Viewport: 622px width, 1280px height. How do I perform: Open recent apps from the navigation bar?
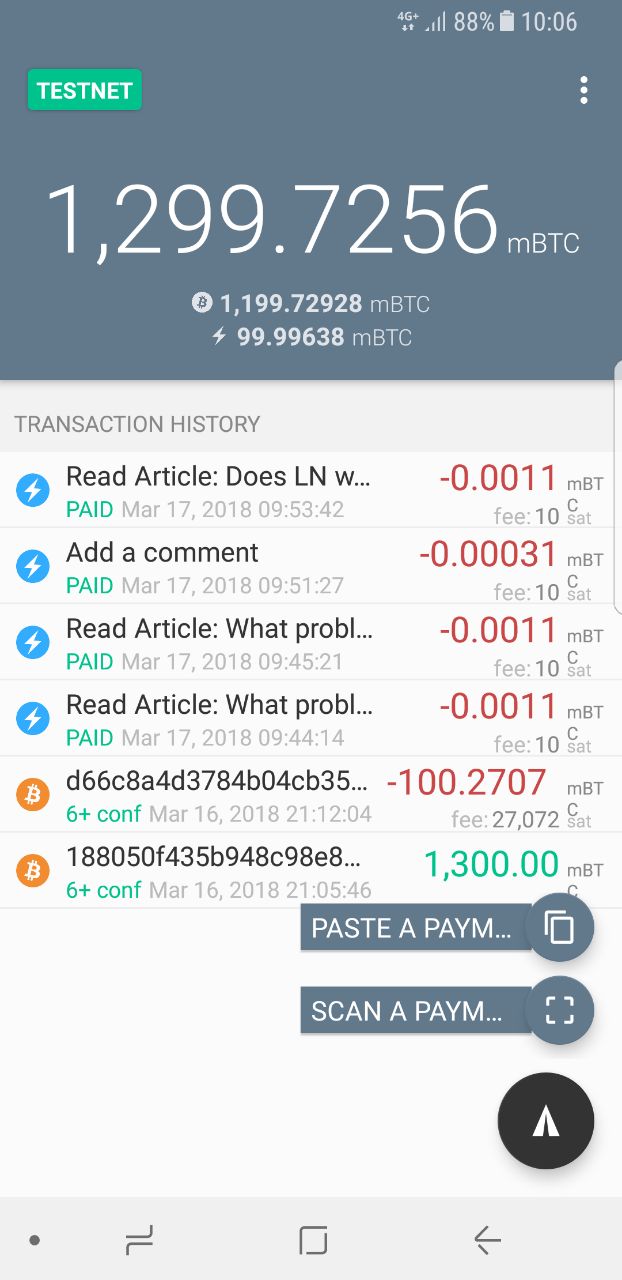(139, 1241)
